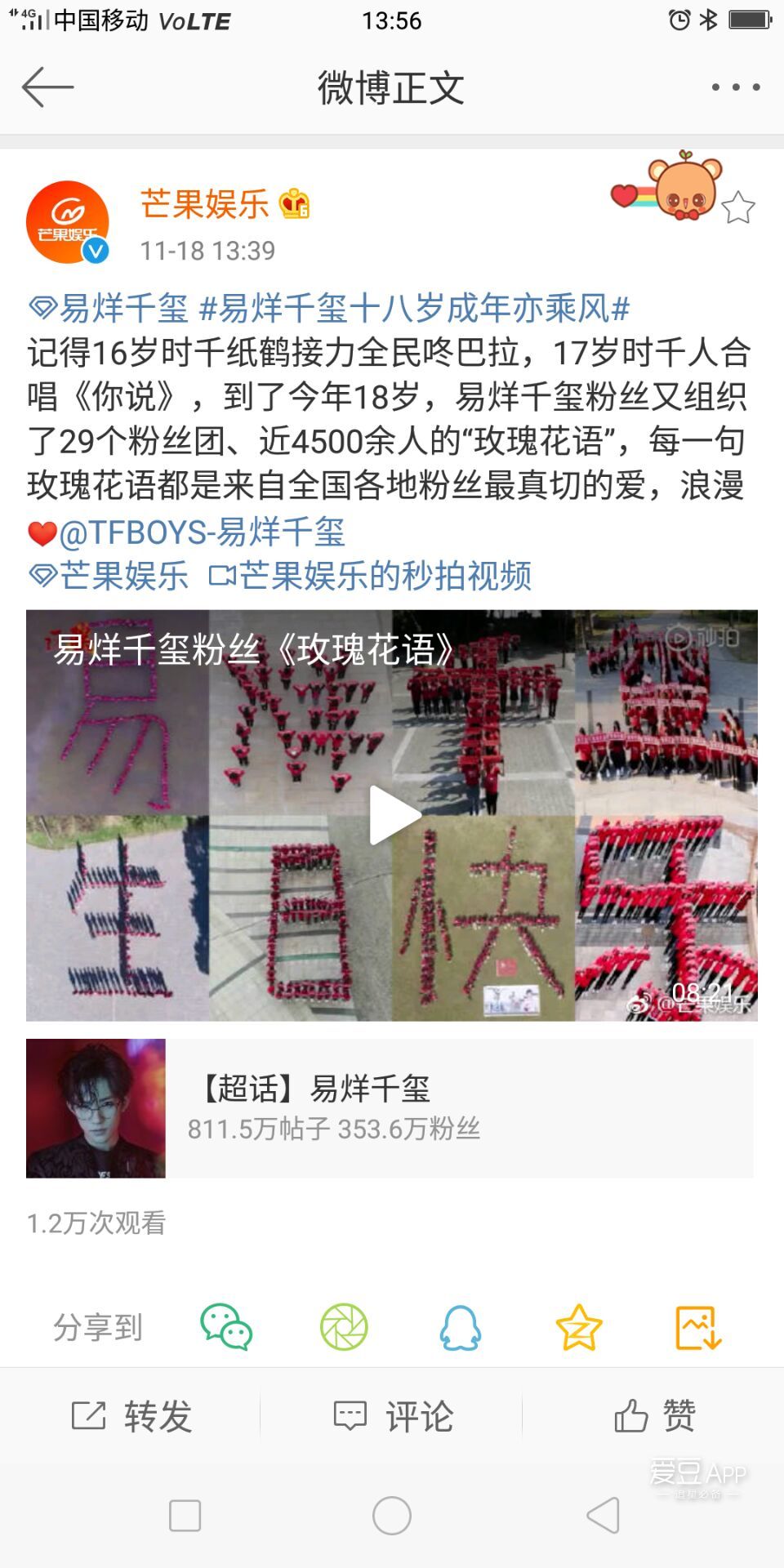
Task: Share to Qzone star icon
Action: tap(578, 1327)
